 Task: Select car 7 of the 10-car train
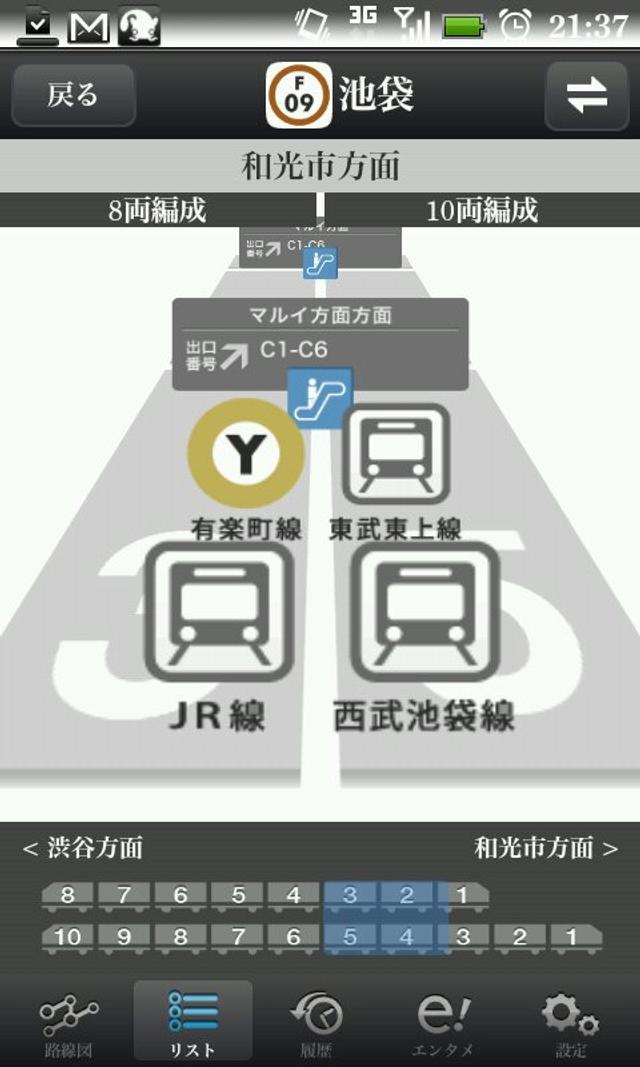(x=237, y=938)
